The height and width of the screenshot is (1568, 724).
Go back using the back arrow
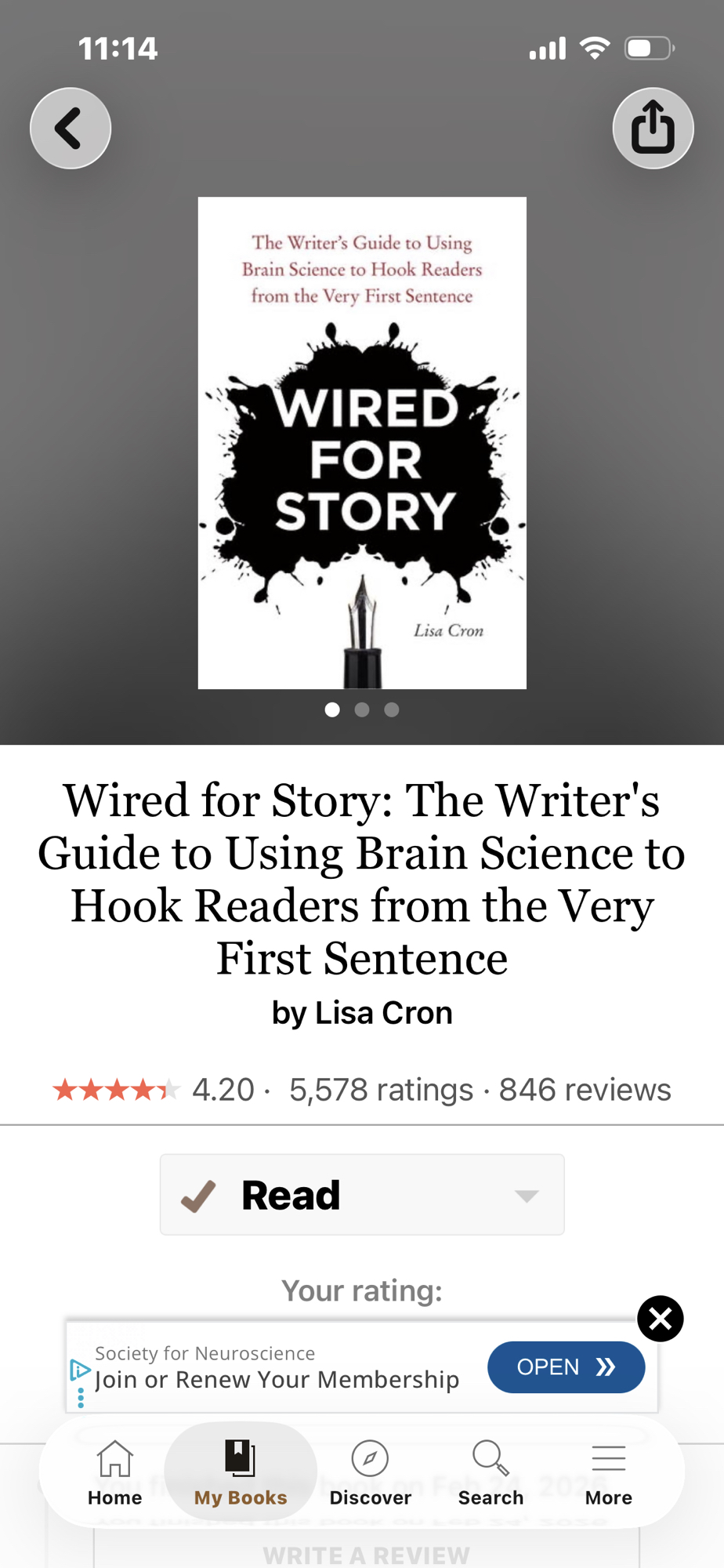coord(71,129)
